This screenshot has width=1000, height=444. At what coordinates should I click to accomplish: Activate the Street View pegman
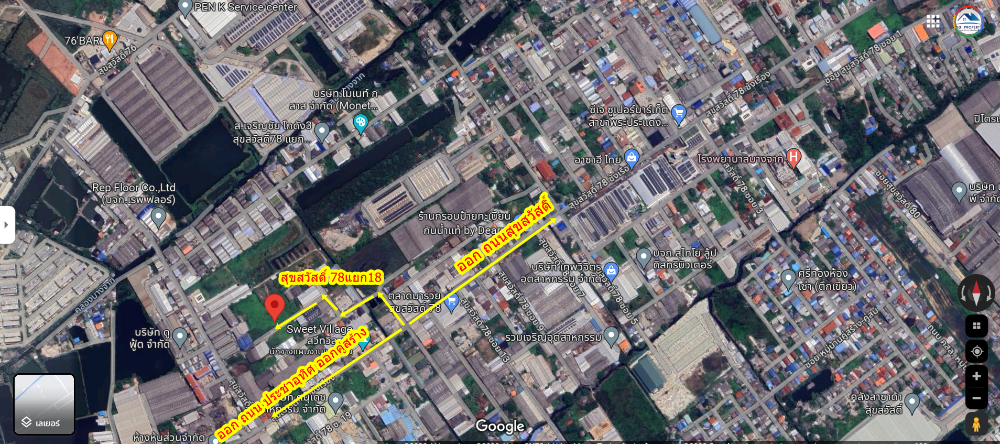pos(976,426)
